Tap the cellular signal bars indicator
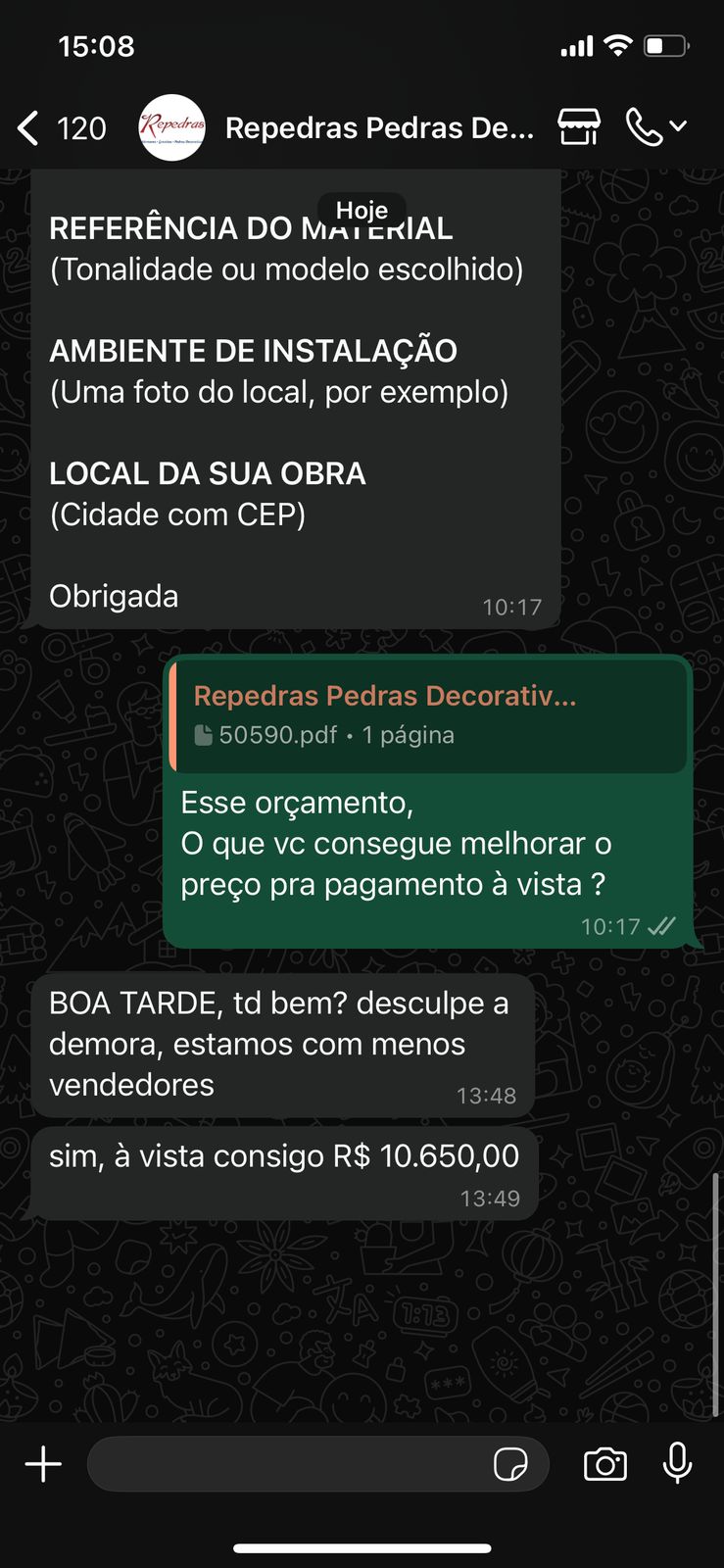The width and height of the screenshot is (724, 1568). tap(577, 45)
